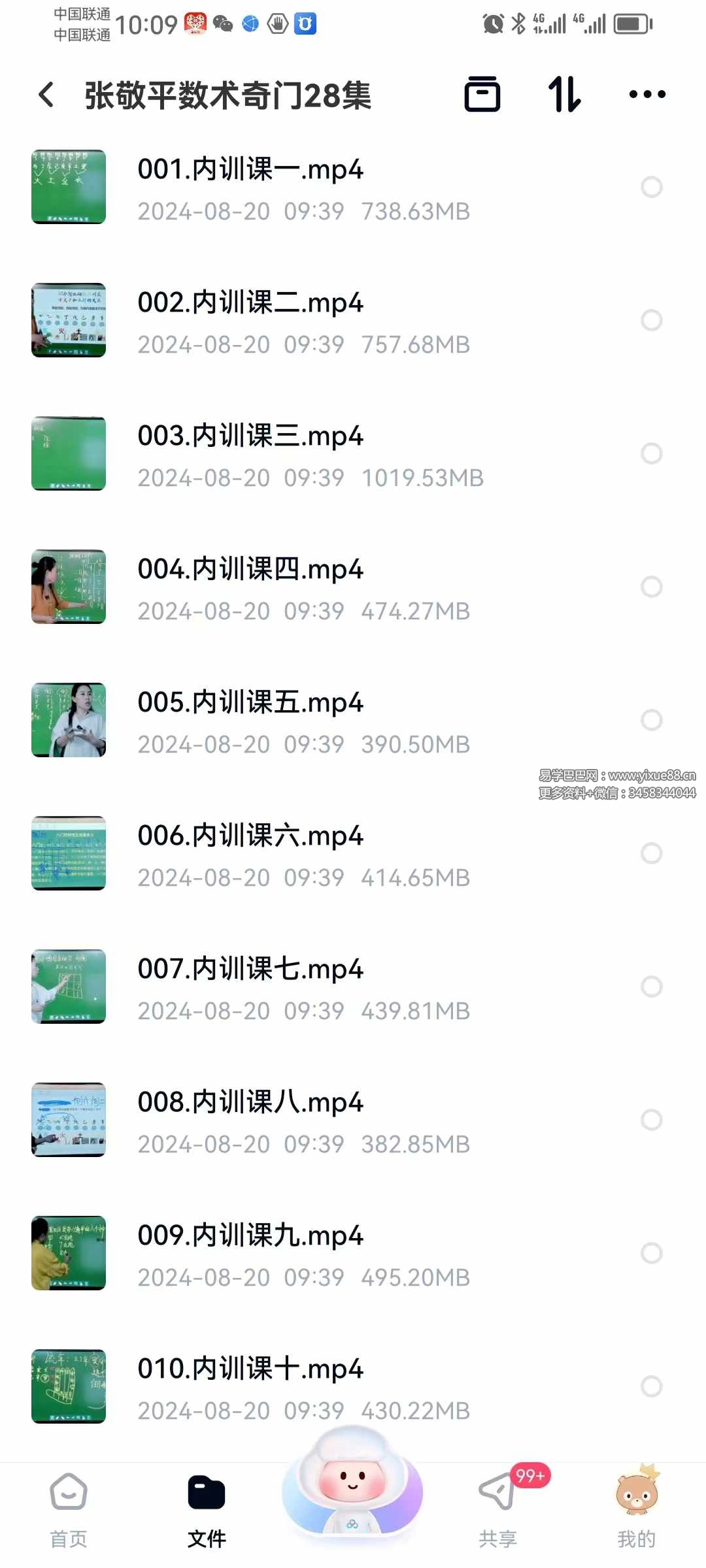The height and width of the screenshot is (1568, 706).
Task: Open the sort order icon in the header
Action: point(565,95)
